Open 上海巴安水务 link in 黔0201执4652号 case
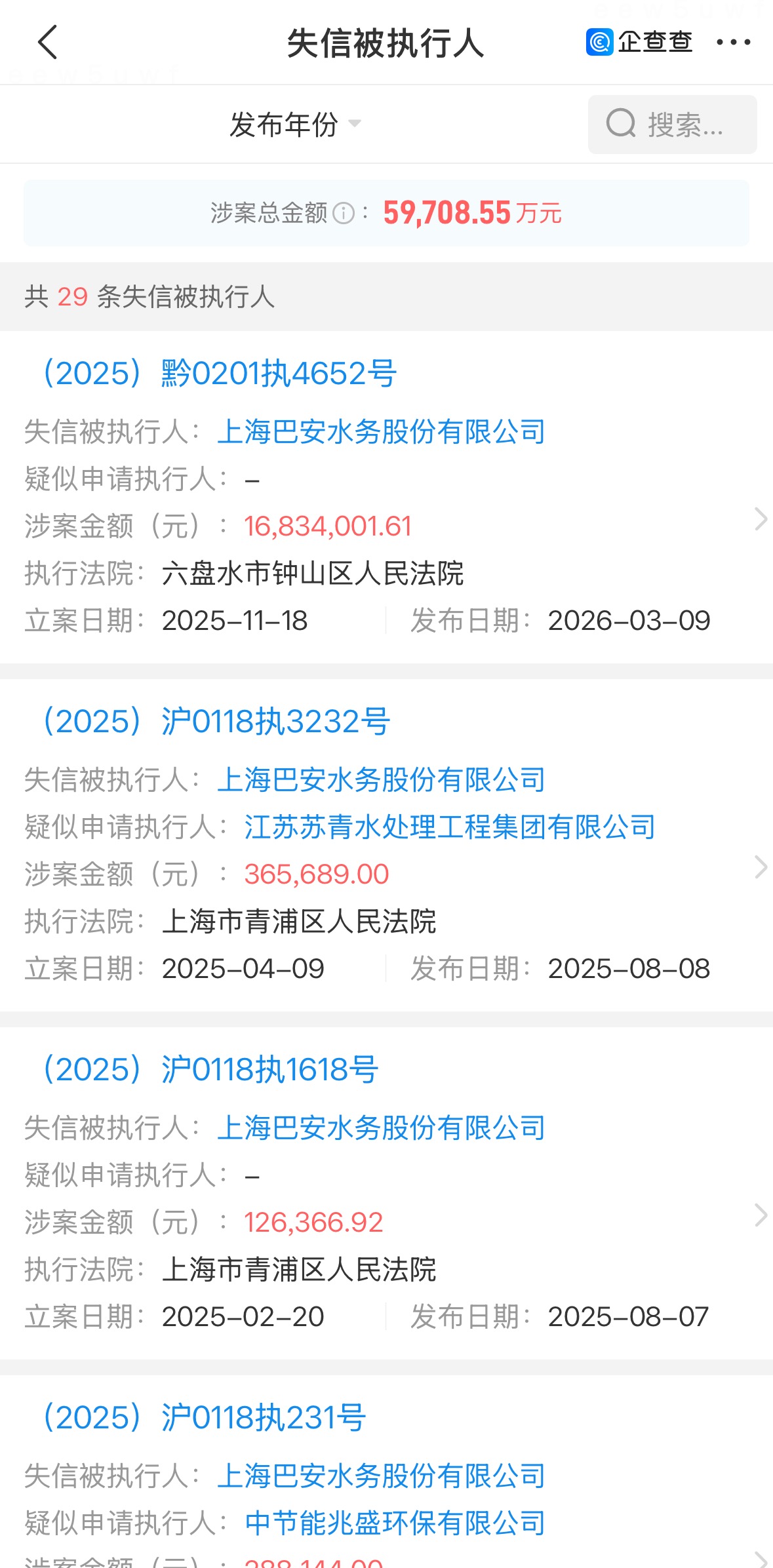The image size is (773, 1568). (x=381, y=432)
